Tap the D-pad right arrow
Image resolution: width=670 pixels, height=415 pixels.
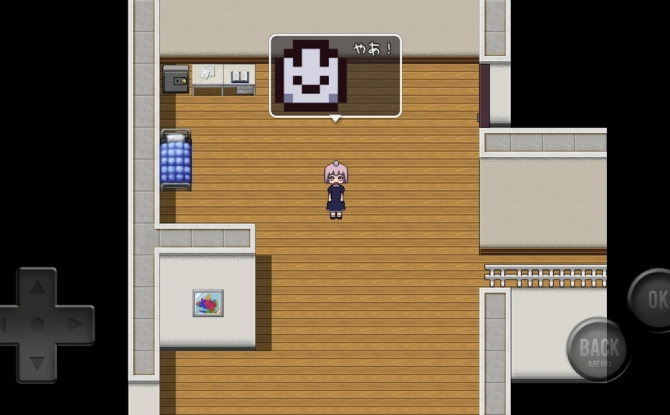(x=73, y=325)
